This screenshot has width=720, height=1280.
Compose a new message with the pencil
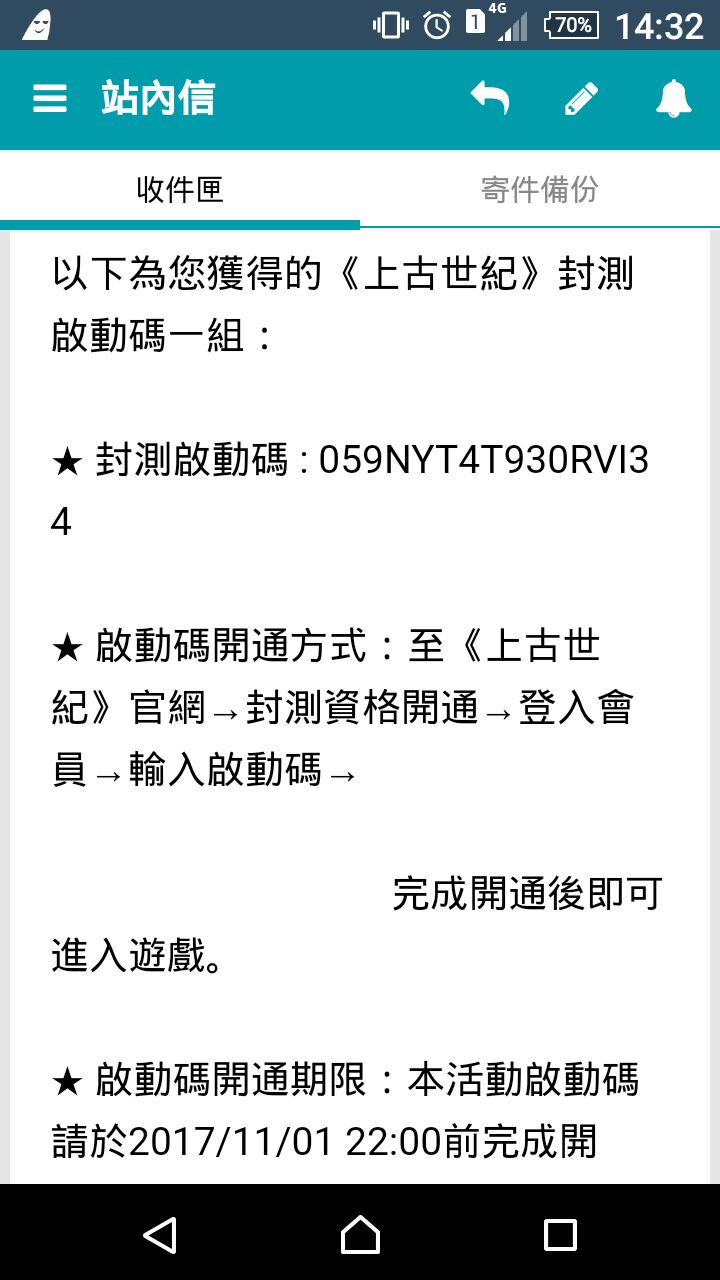(581, 99)
